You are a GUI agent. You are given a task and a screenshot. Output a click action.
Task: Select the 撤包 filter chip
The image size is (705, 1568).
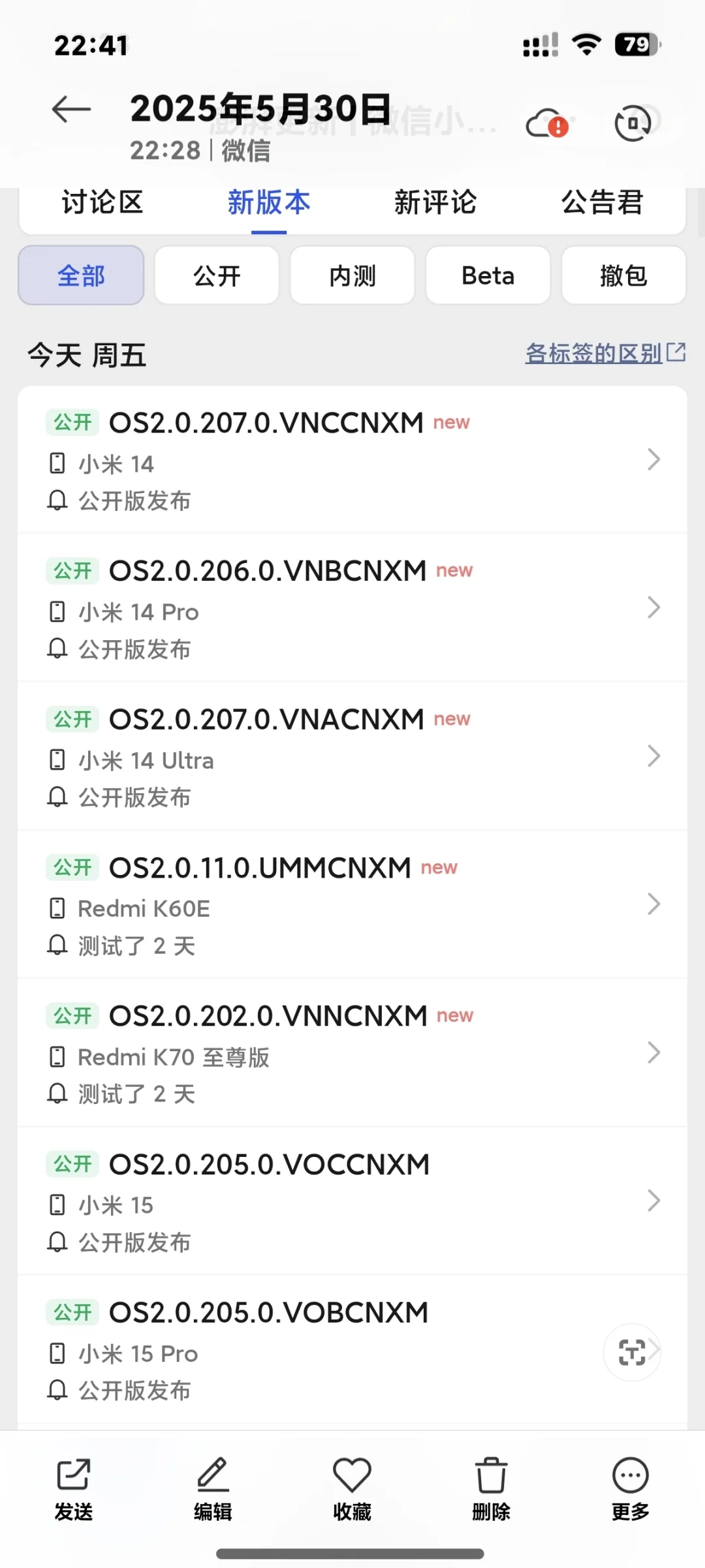pos(623,275)
